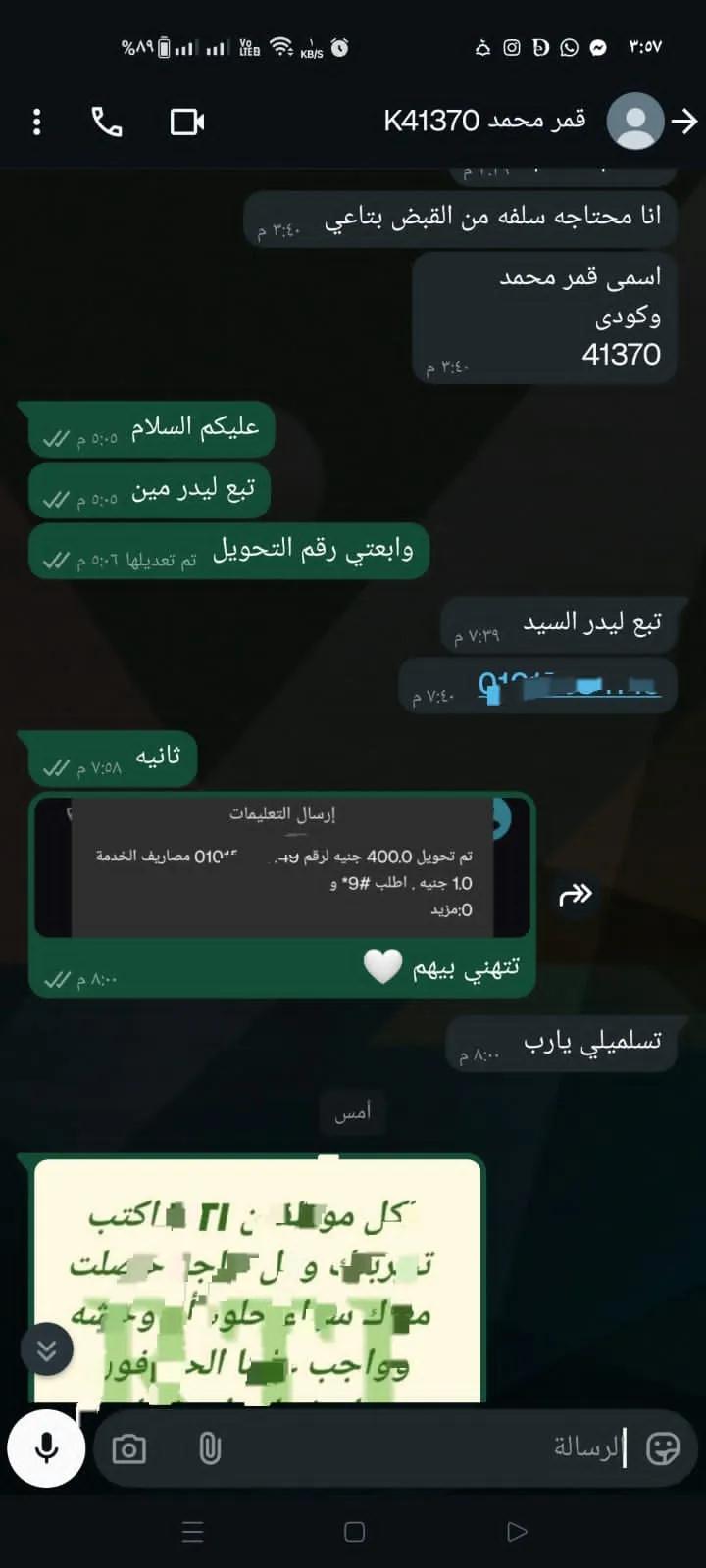Go back using the top arrow

tap(683, 122)
